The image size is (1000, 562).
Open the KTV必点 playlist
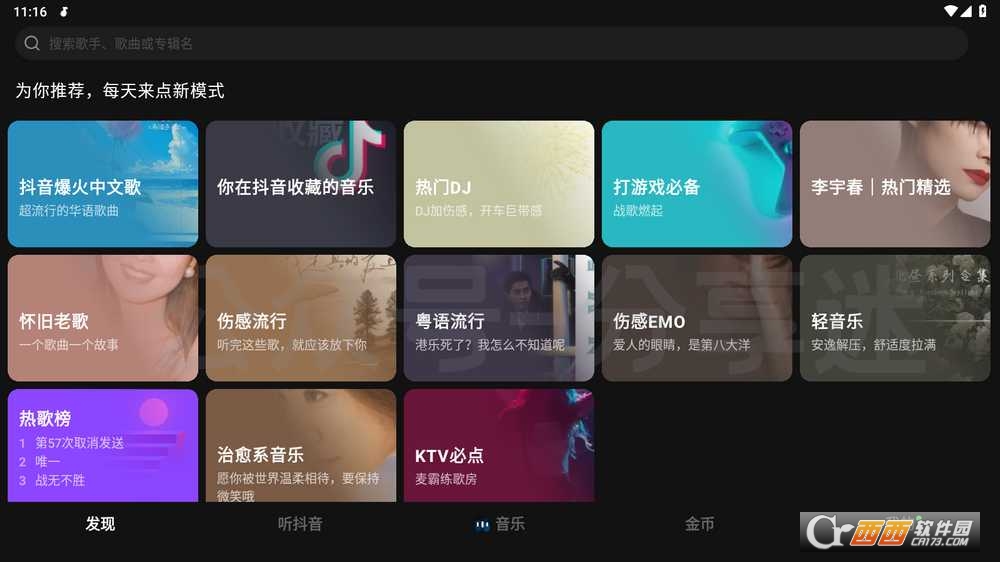(499, 445)
